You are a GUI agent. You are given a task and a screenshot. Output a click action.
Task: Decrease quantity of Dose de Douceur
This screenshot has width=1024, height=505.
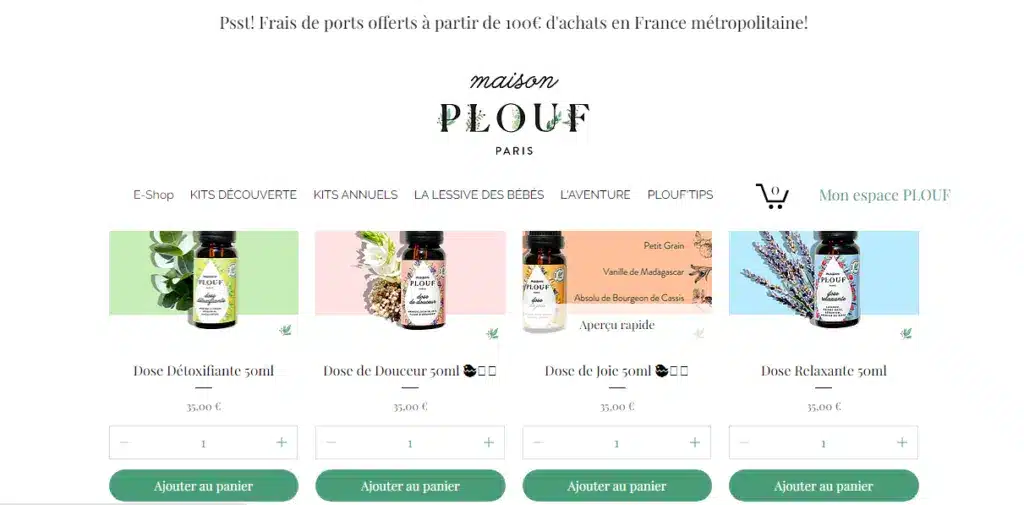331,442
